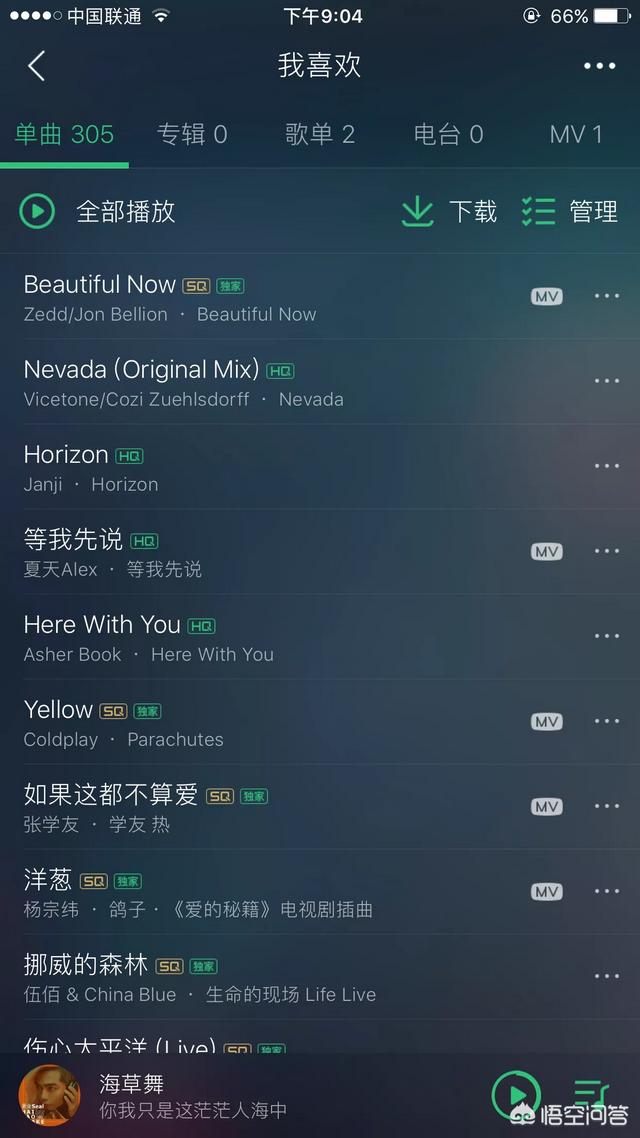This screenshot has width=640, height=1138.
Task: Open 管理 to manage songs
Action: 570,211
